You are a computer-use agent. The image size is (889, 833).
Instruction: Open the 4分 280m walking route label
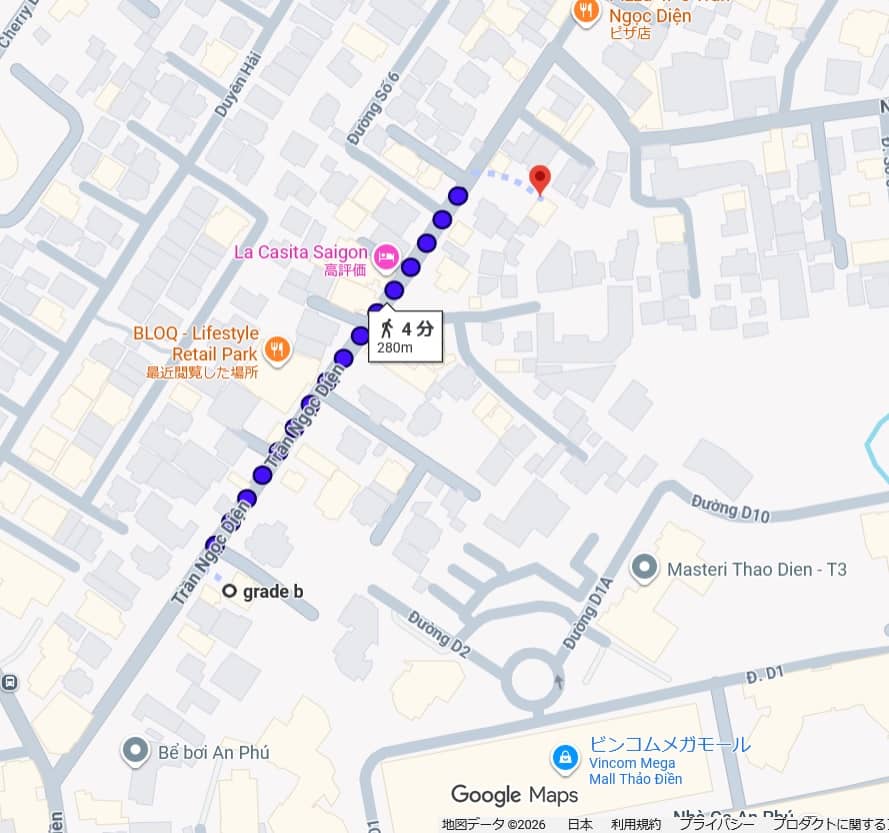(x=405, y=335)
